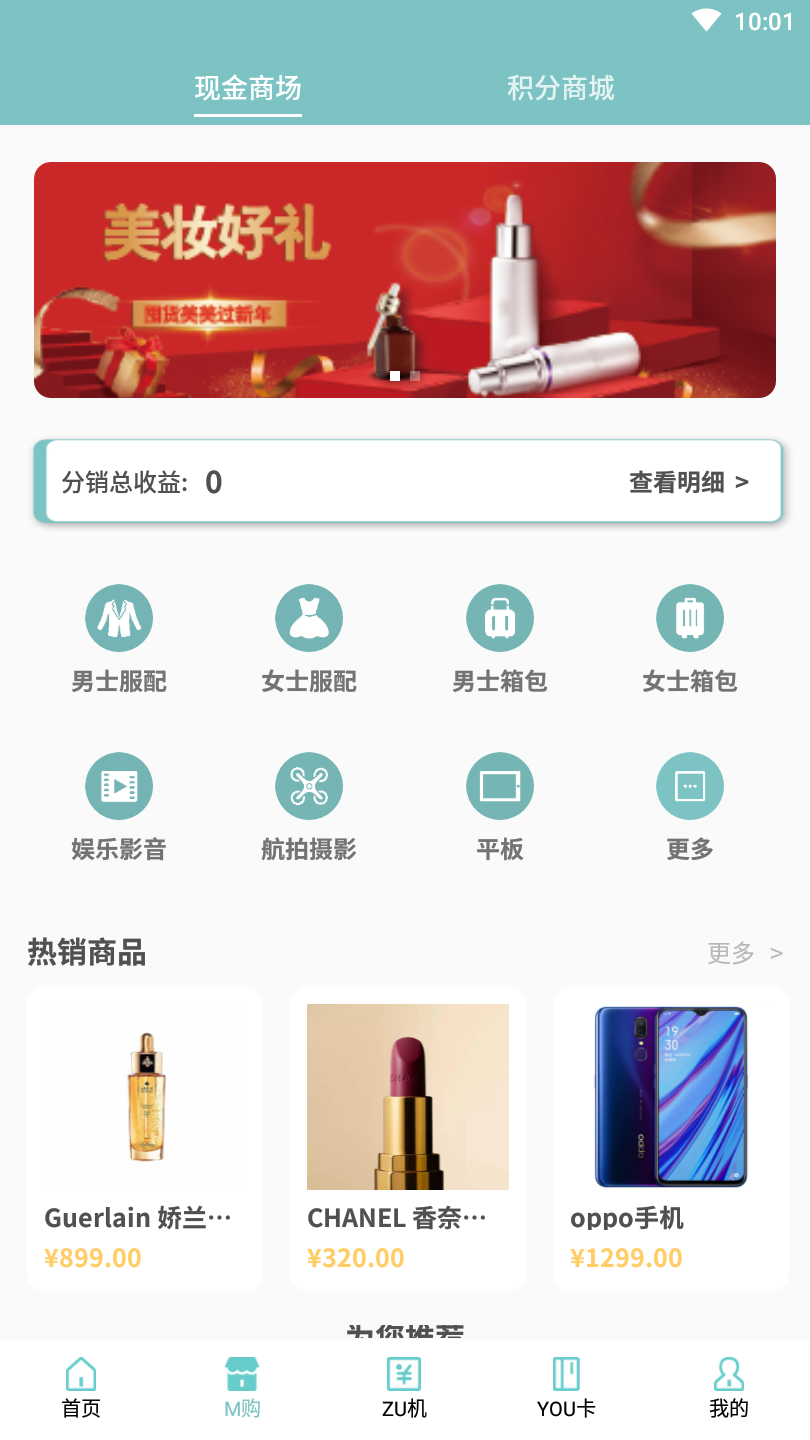Go to the 首页 tab
Image resolution: width=810 pixels, height=1440 pixels.
(x=81, y=1388)
